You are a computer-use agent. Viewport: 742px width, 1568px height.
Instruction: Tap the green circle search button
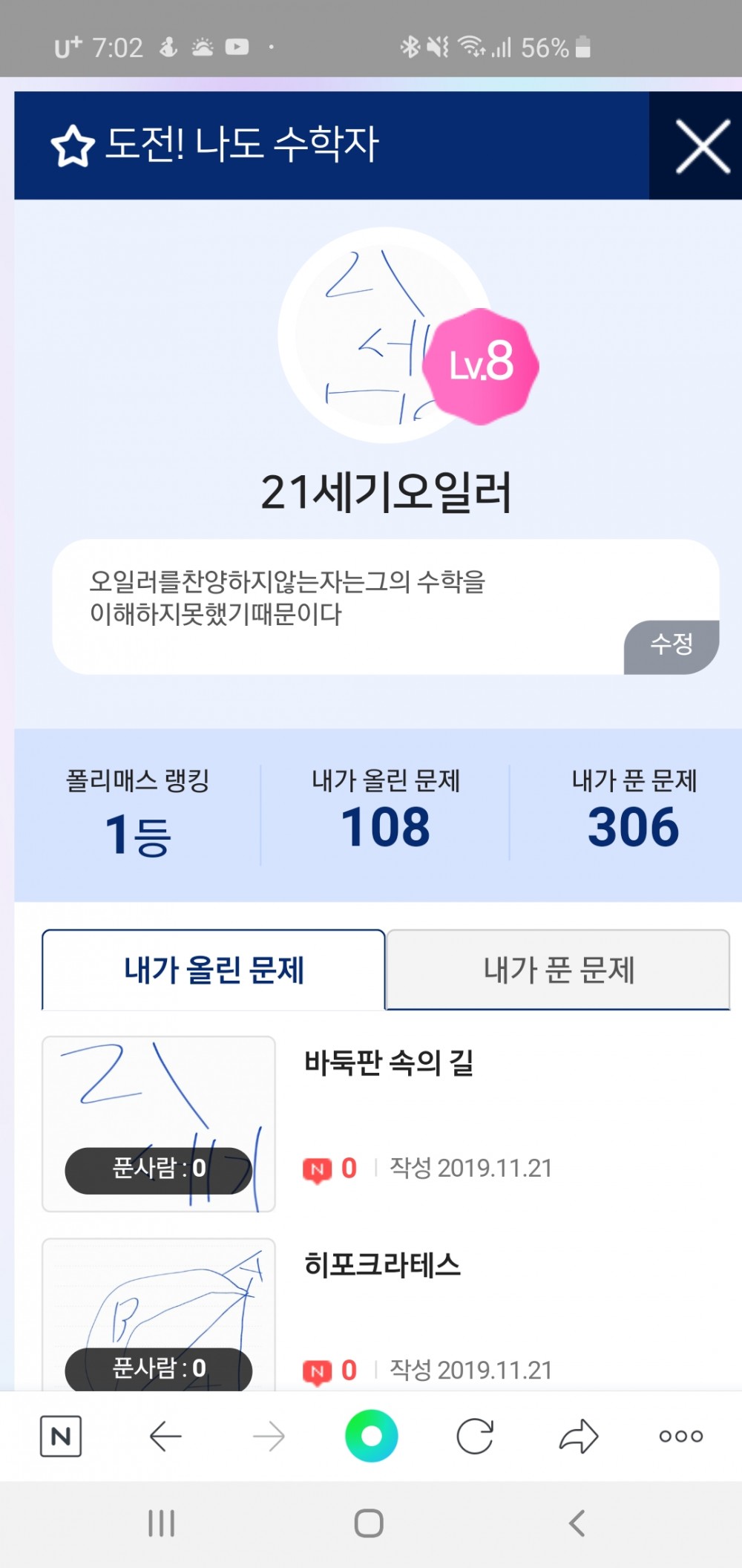tap(371, 1436)
